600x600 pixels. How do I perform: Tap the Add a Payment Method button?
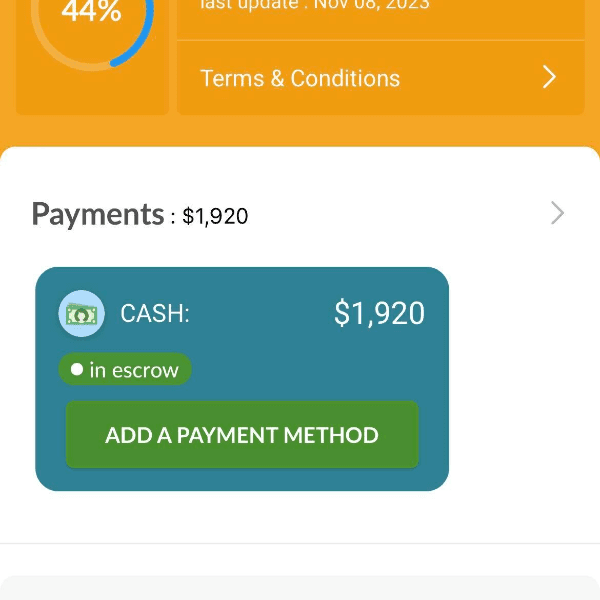(x=242, y=435)
